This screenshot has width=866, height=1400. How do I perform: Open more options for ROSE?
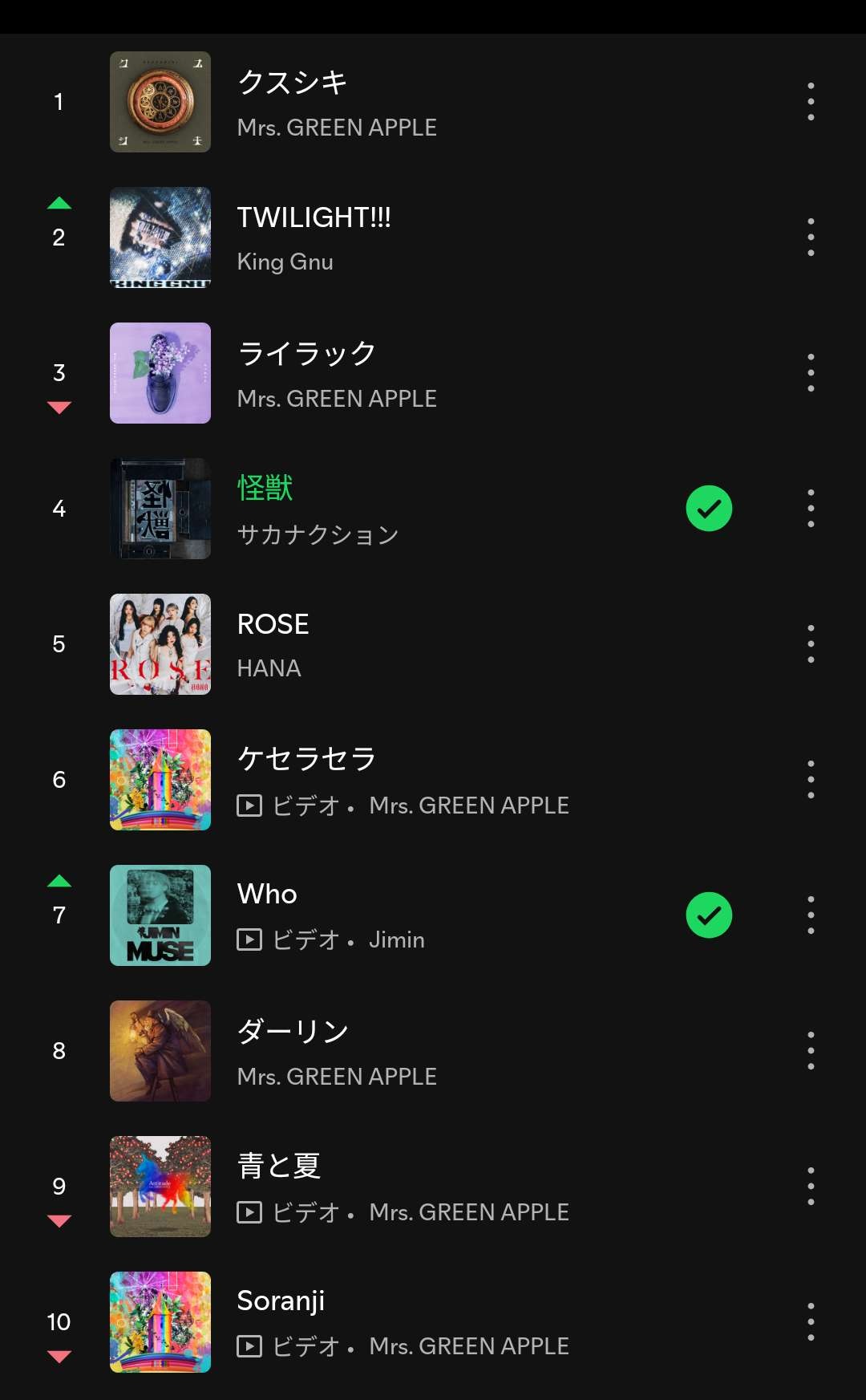[811, 644]
